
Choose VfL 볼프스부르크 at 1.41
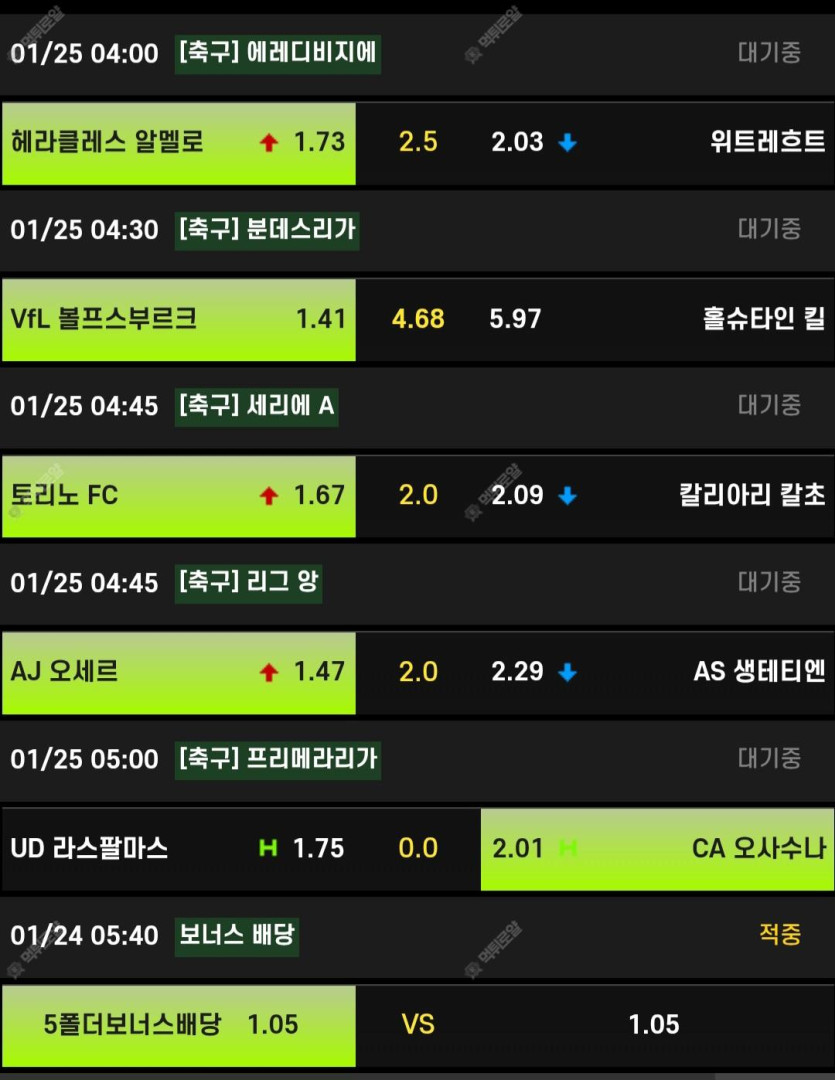point(179,319)
